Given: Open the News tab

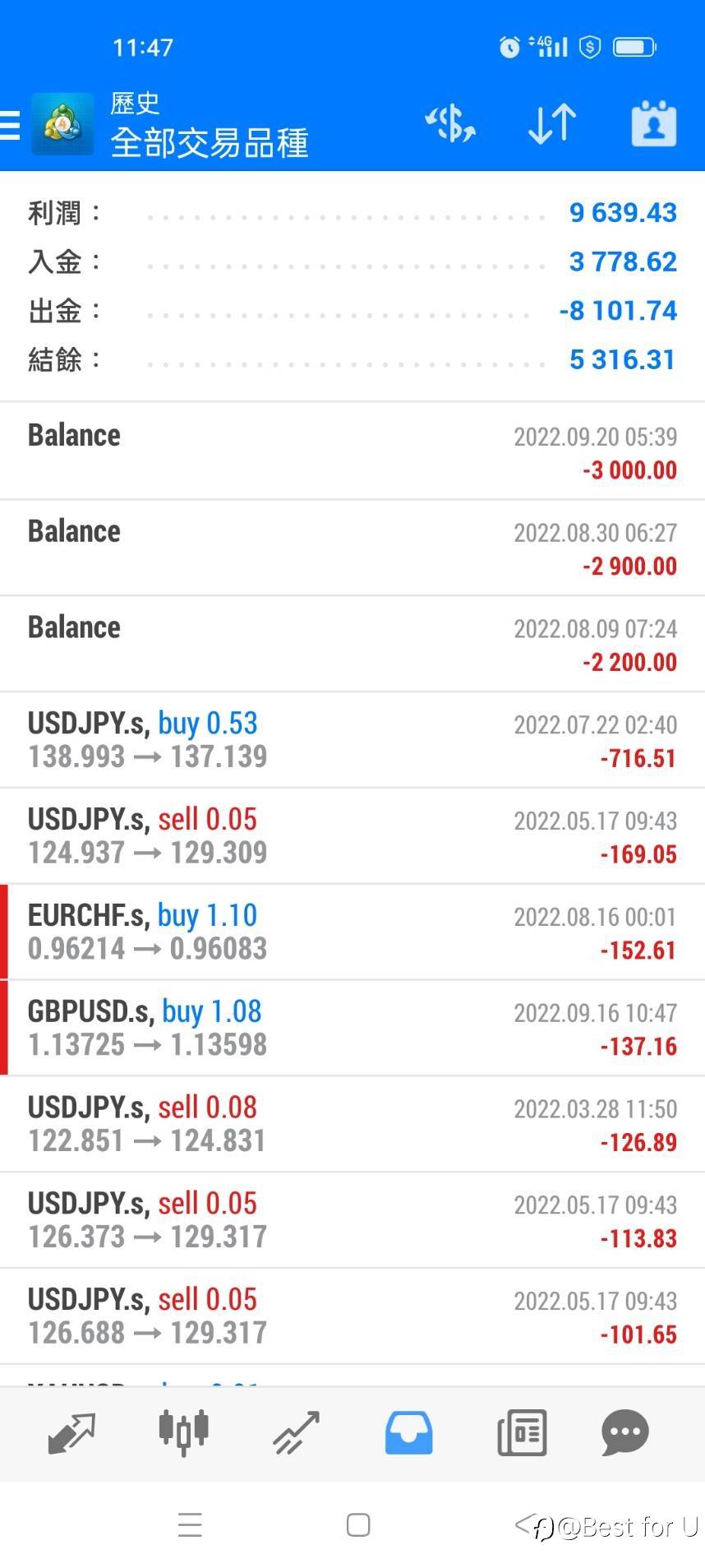Looking at the screenshot, I should click(x=522, y=1433).
